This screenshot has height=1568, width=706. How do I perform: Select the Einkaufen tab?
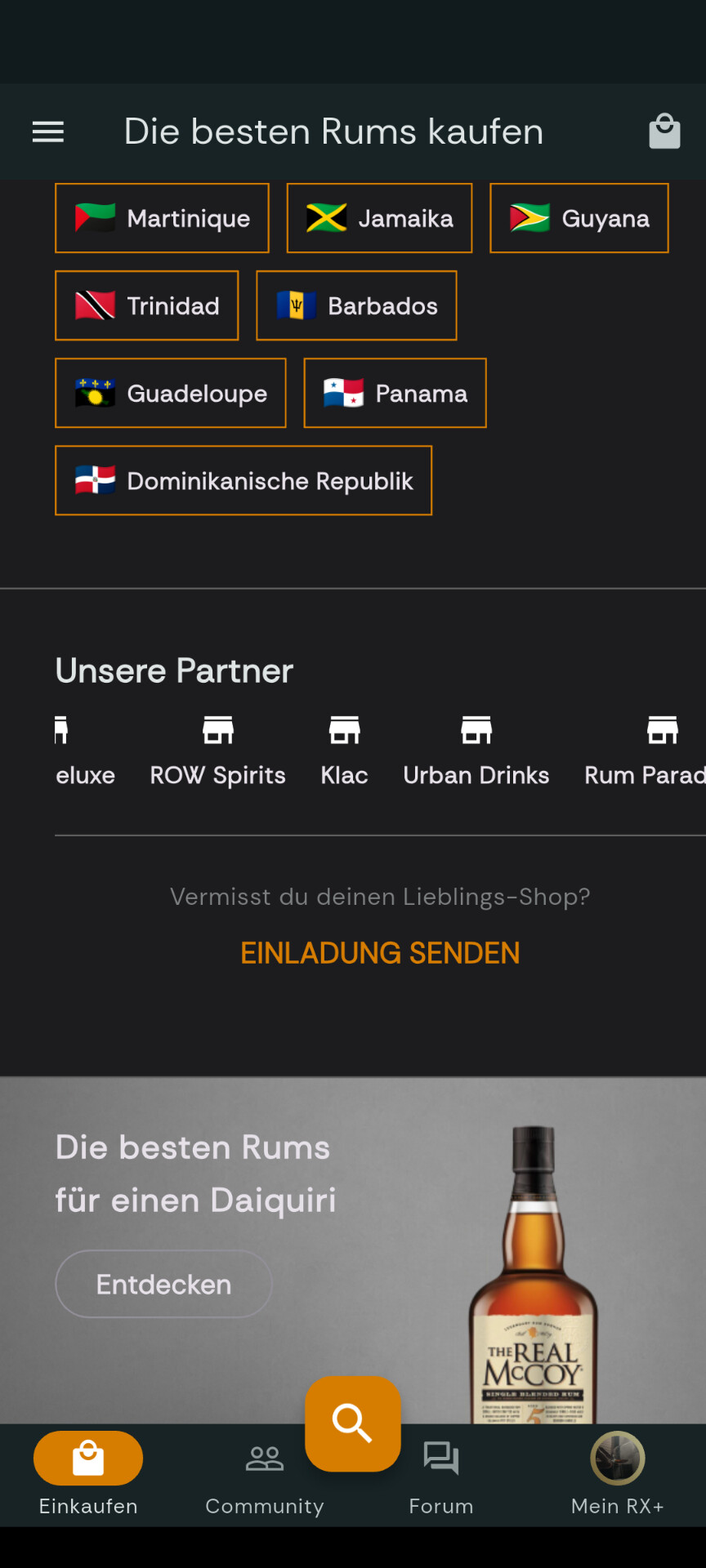88,1475
